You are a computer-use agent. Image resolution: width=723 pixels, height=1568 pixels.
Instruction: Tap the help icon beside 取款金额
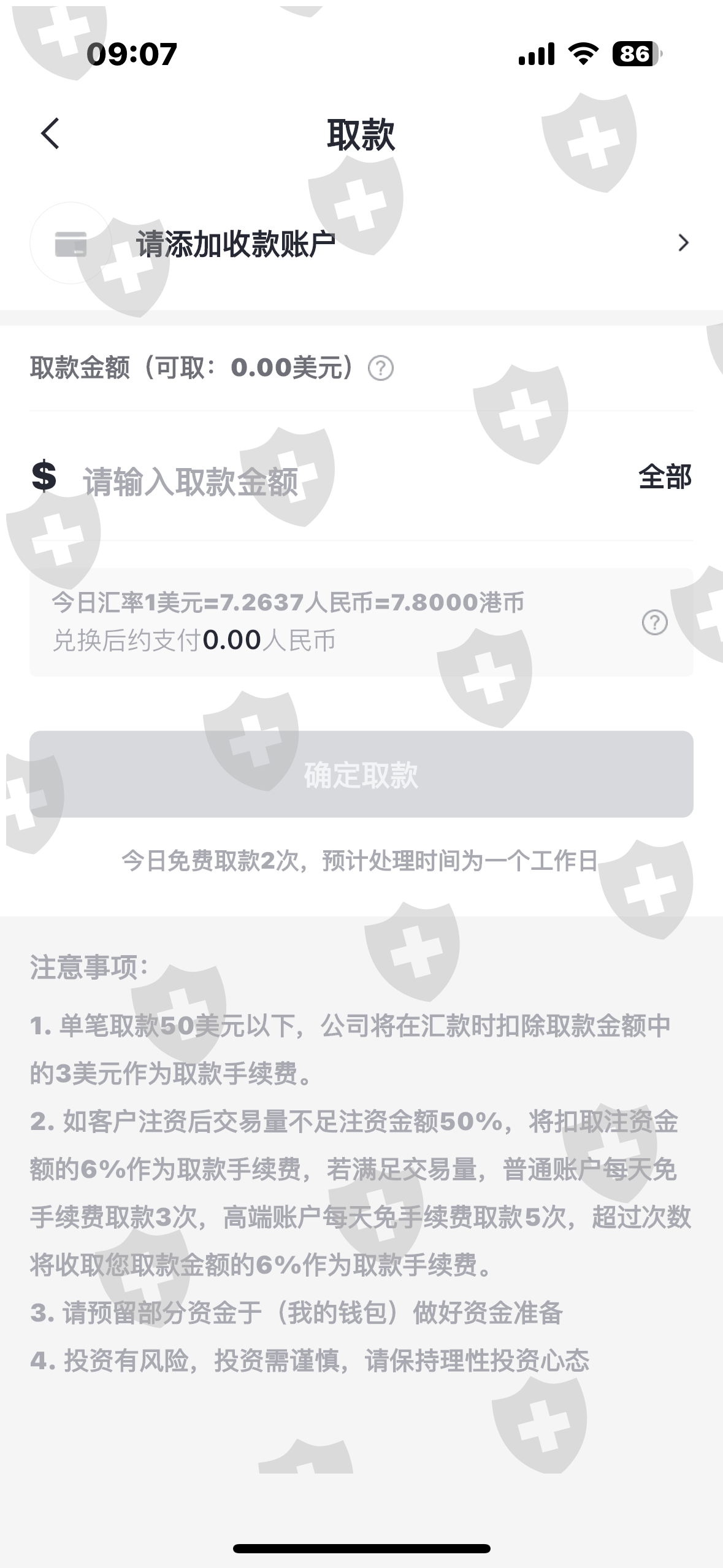(x=380, y=368)
